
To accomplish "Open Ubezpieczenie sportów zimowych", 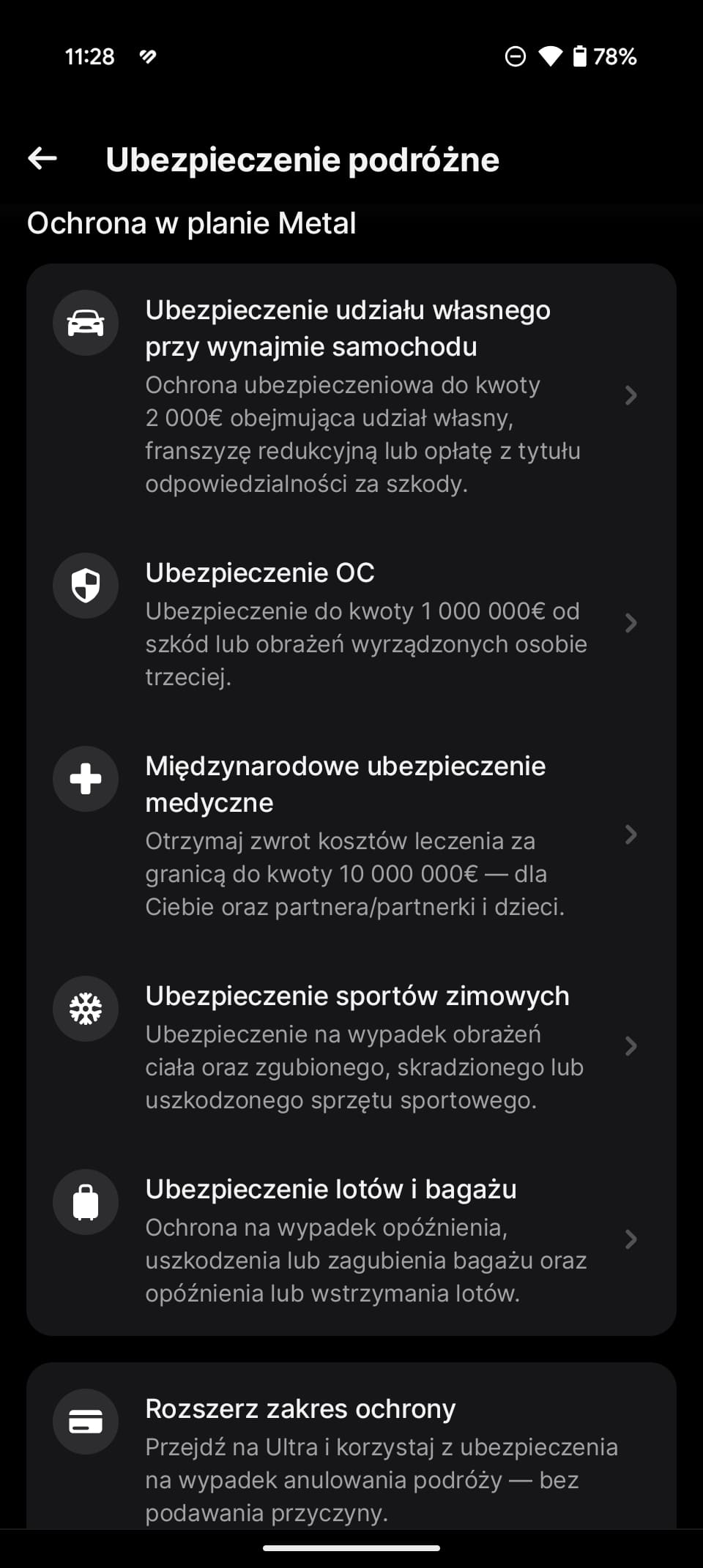I will 351,1047.
